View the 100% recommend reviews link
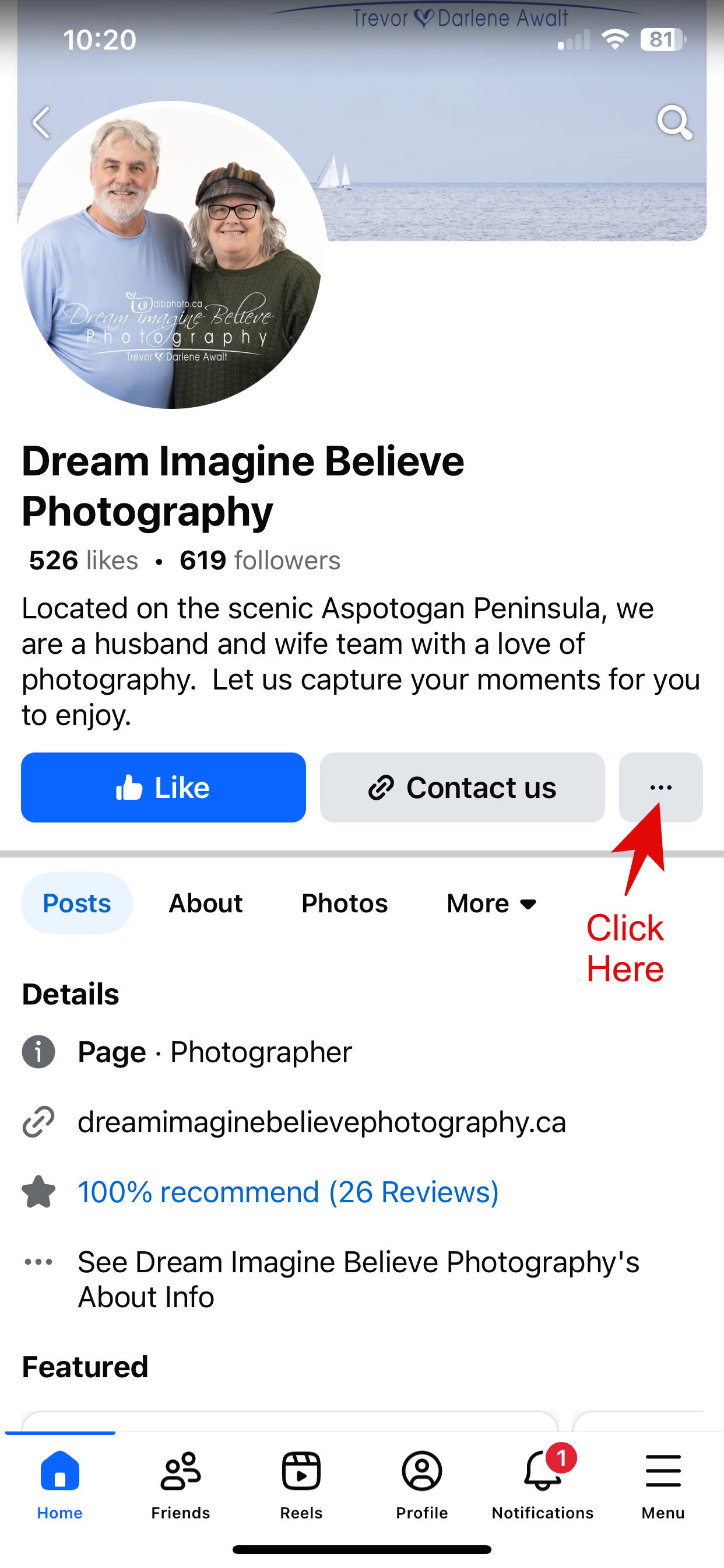The width and height of the screenshot is (724, 1568). (289, 1192)
